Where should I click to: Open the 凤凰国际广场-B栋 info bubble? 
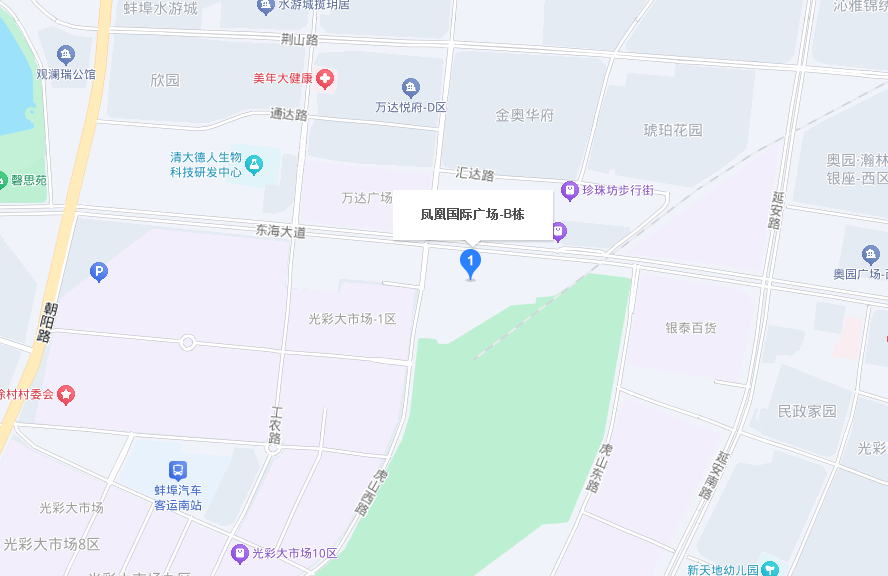(472, 214)
